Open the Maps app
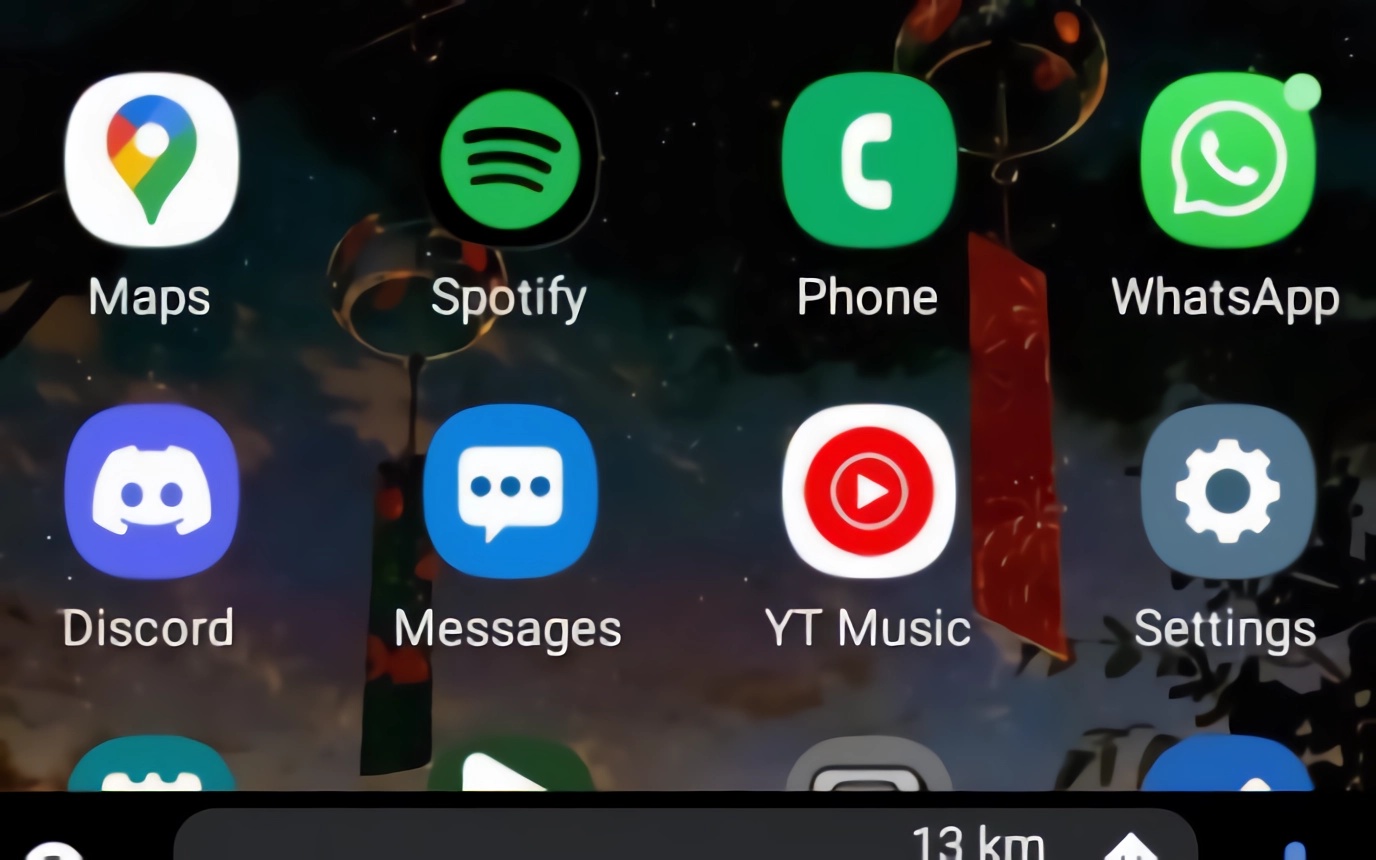Viewport: 1376px width, 860px height. tap(152, 160)
